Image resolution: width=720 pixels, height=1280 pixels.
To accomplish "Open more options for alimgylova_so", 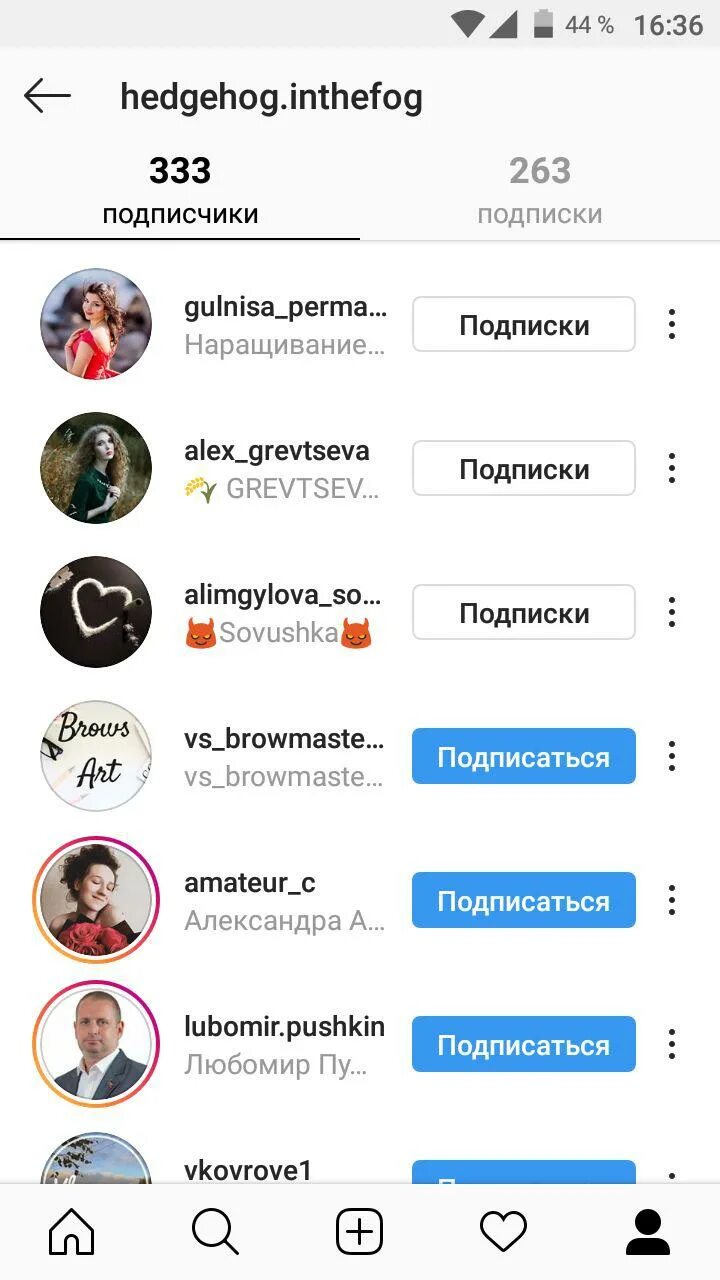I will (x=672, y=612).
